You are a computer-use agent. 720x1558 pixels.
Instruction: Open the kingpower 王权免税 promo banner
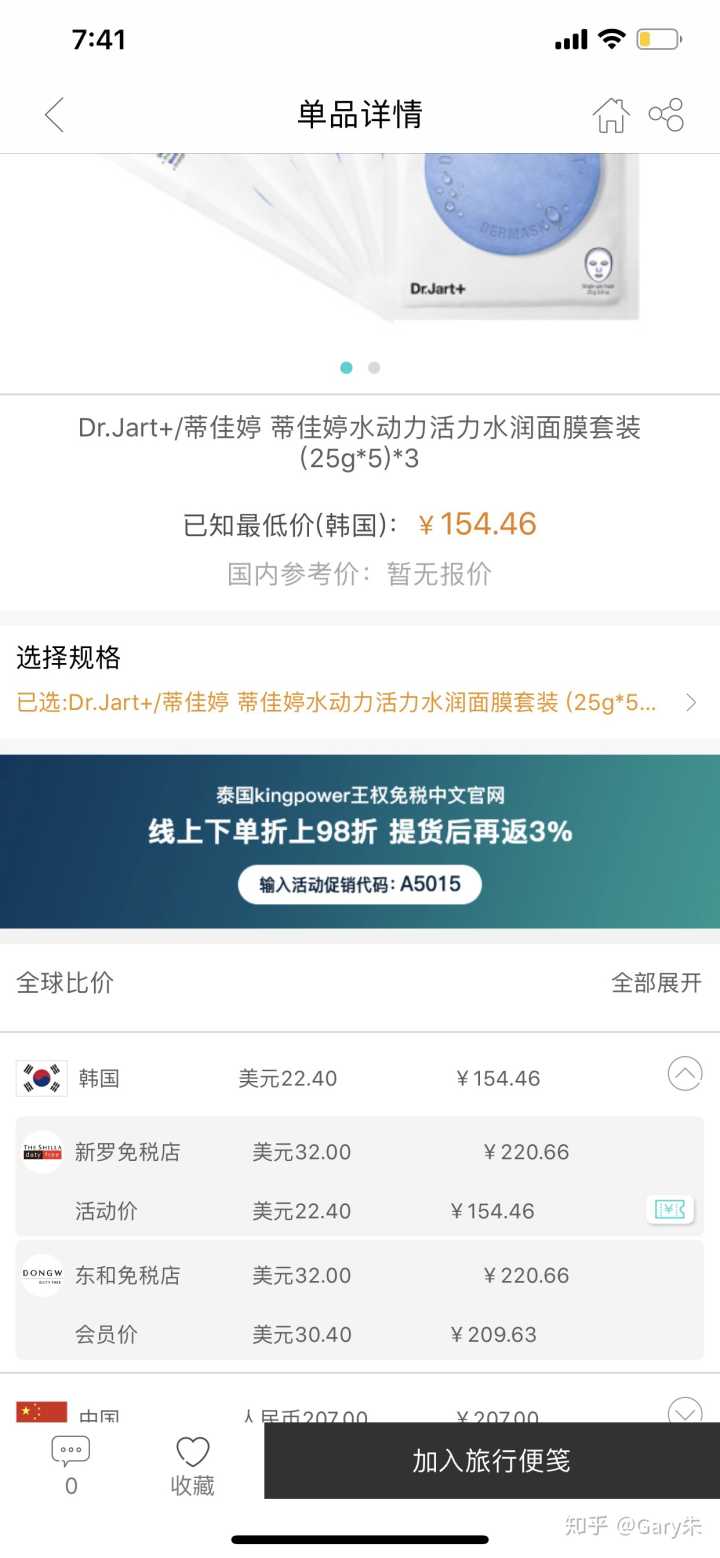(x=360, y=841)
